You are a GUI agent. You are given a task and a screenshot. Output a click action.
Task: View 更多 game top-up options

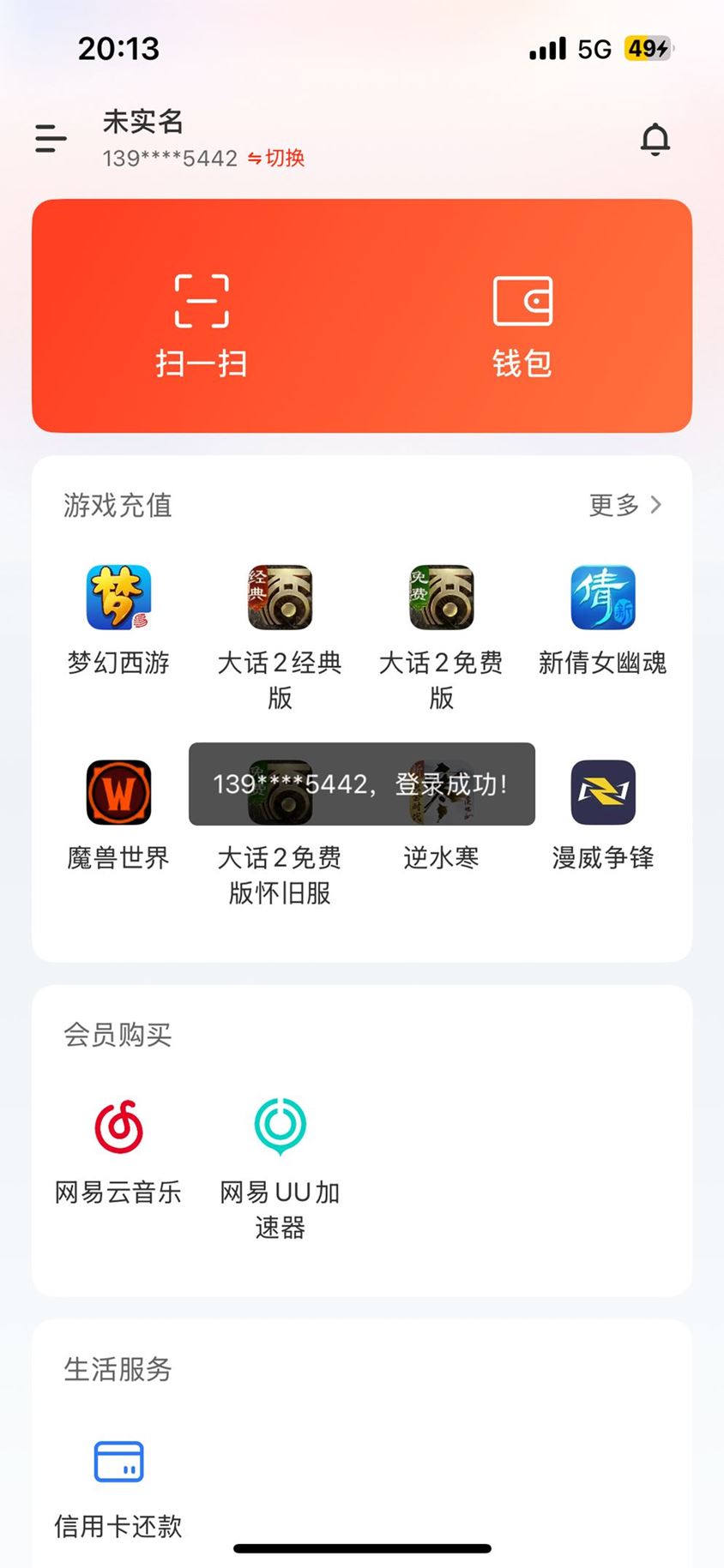point(625,505)
